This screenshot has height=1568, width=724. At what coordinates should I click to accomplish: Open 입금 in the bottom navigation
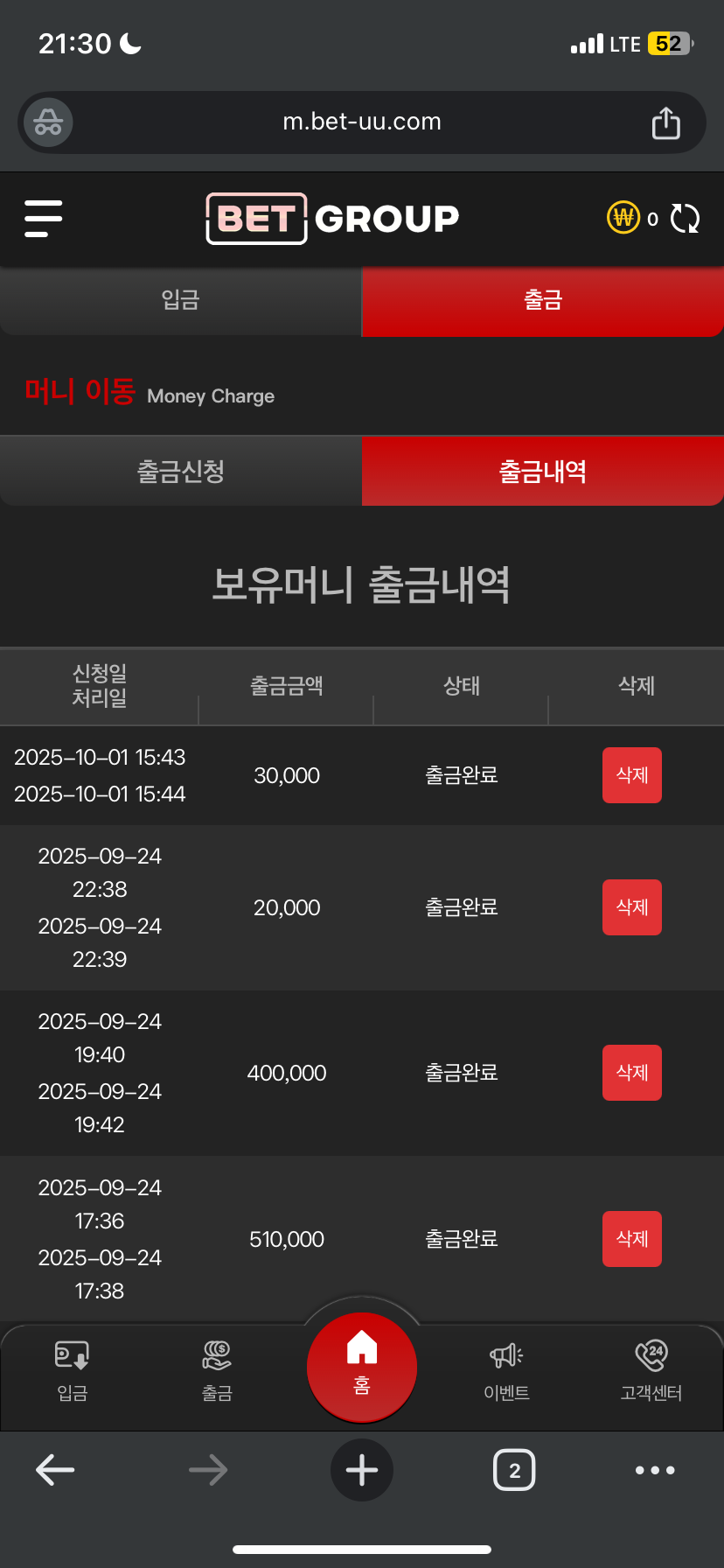pyautogui.click(x=72, y=1370)
